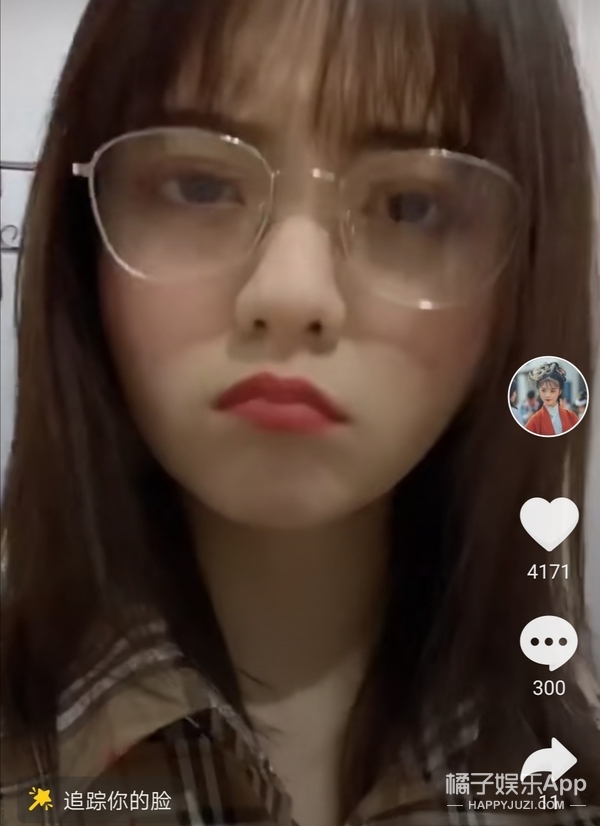The image size is (600, 826).
Task: Open the video creator's profile avatar
Action: click(x=548, y=396)
